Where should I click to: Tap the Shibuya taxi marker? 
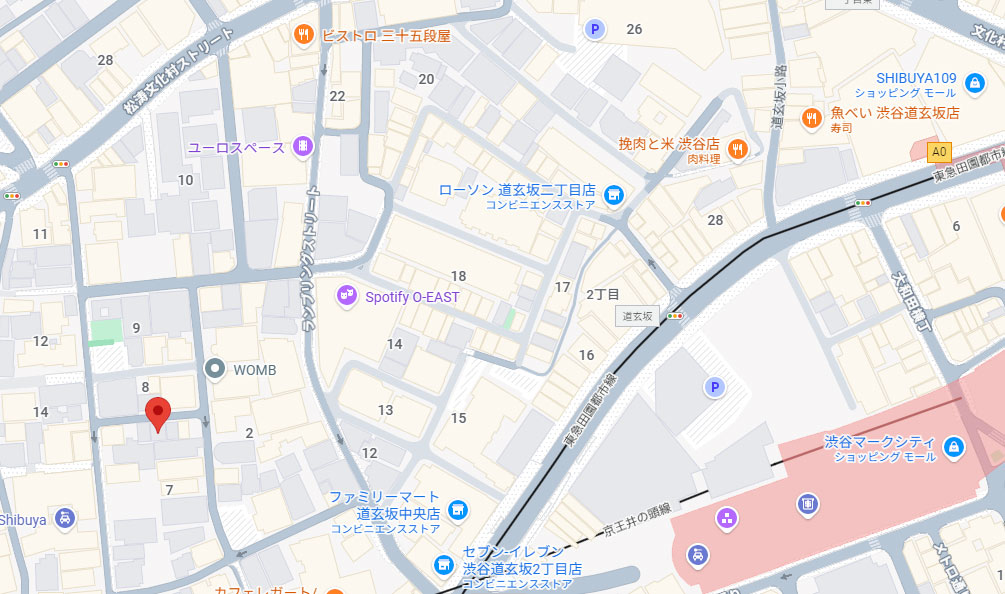click(x=64, y=518)
